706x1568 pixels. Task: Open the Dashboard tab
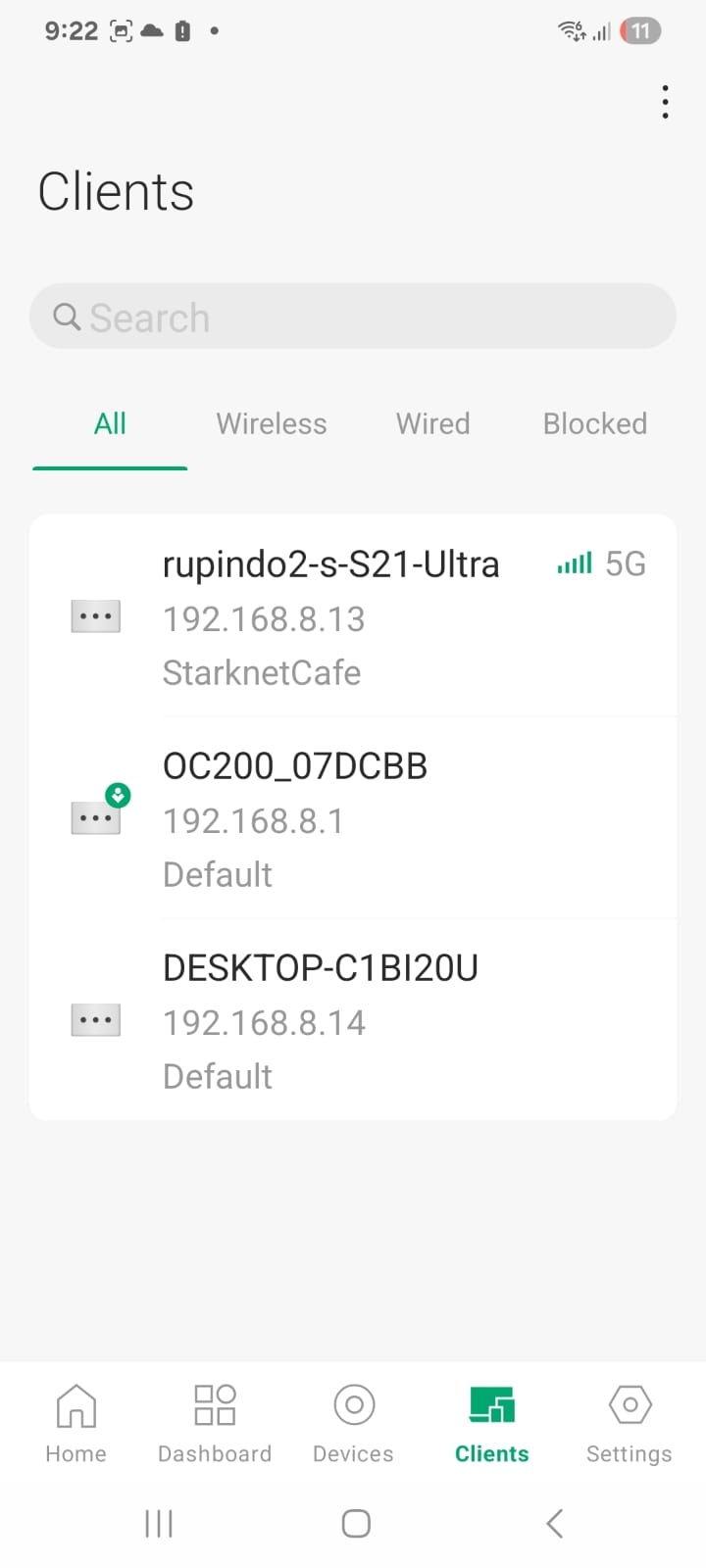[215, 1423]
